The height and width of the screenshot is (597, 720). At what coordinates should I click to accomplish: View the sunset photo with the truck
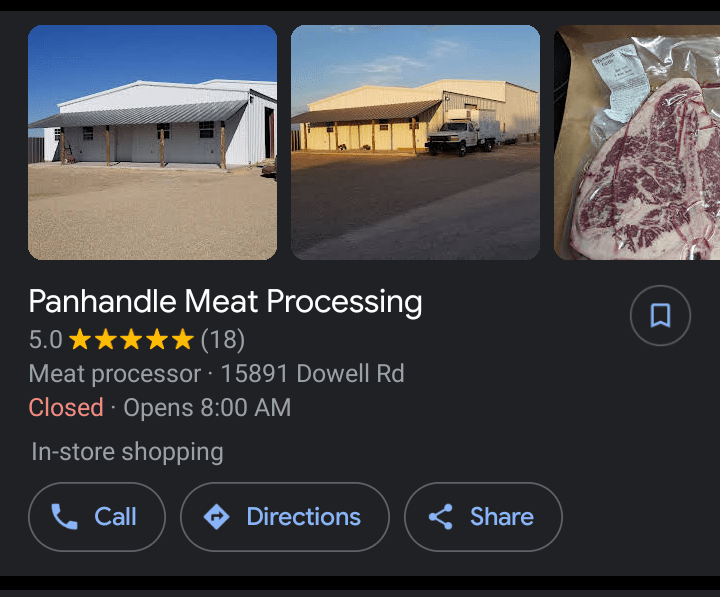415,143
